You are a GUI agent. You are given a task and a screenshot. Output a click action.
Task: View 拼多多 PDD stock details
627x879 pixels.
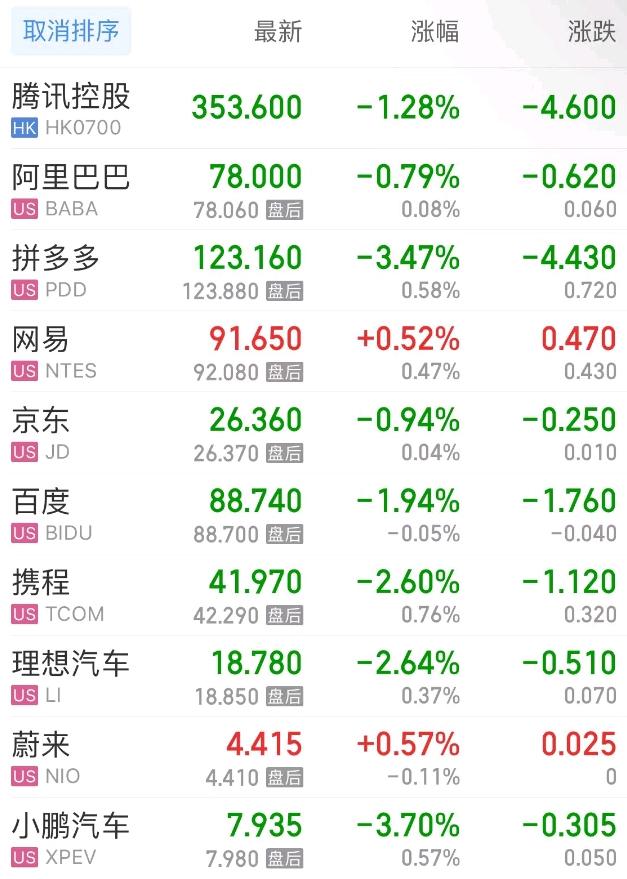(56, 270)
